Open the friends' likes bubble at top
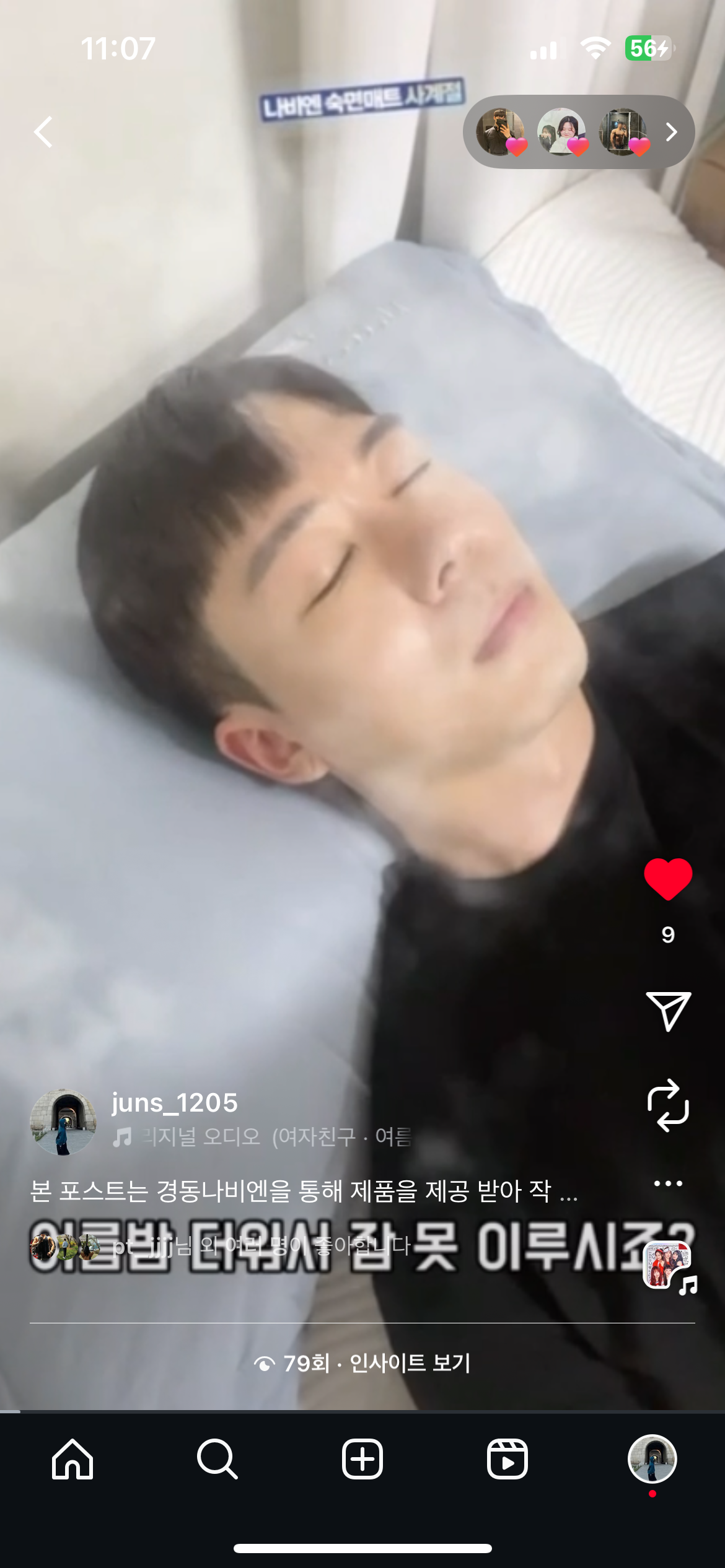This screenshot has width=725, height=1568. 578,132
